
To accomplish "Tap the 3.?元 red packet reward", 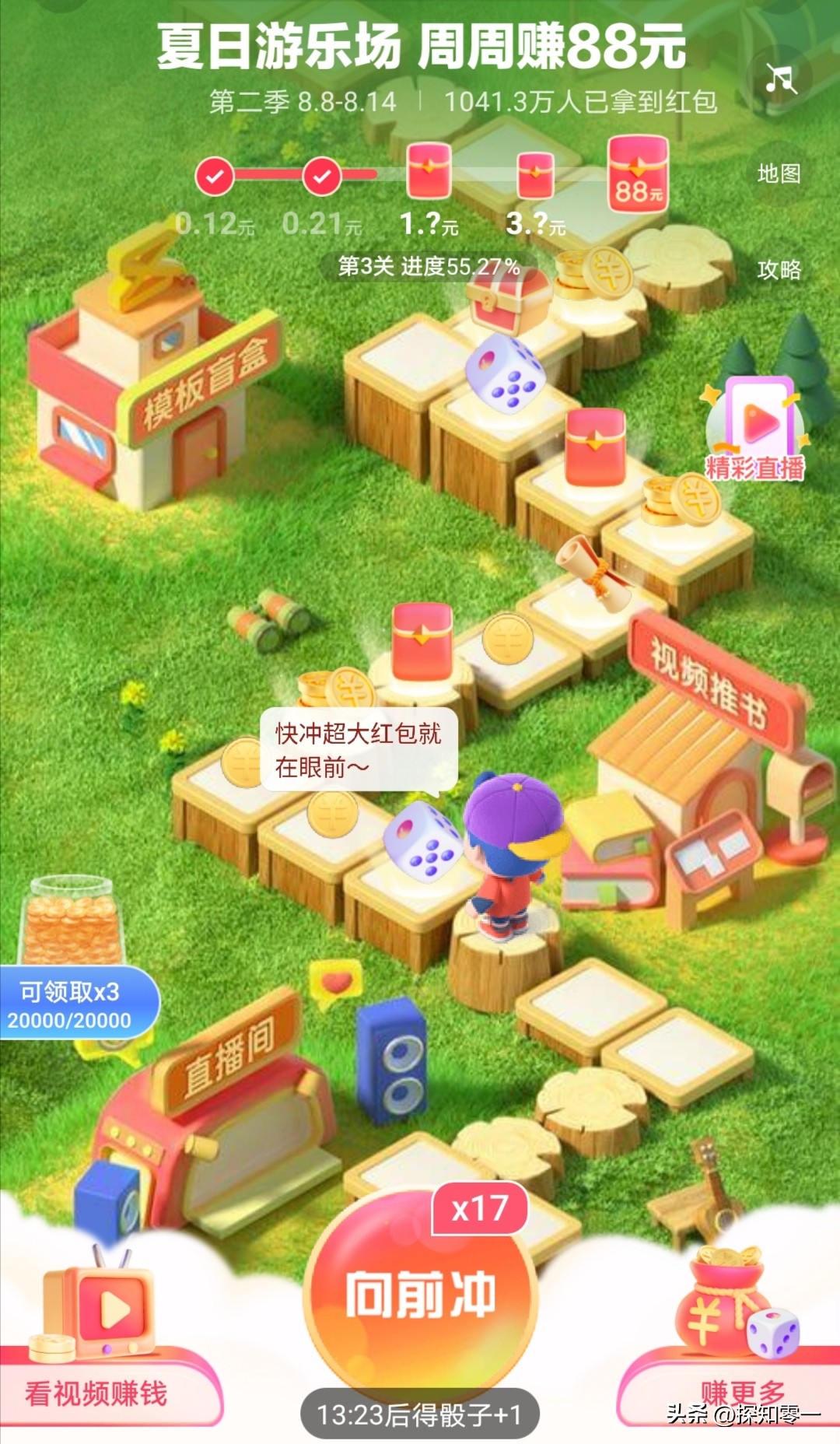I will point(535,176).
